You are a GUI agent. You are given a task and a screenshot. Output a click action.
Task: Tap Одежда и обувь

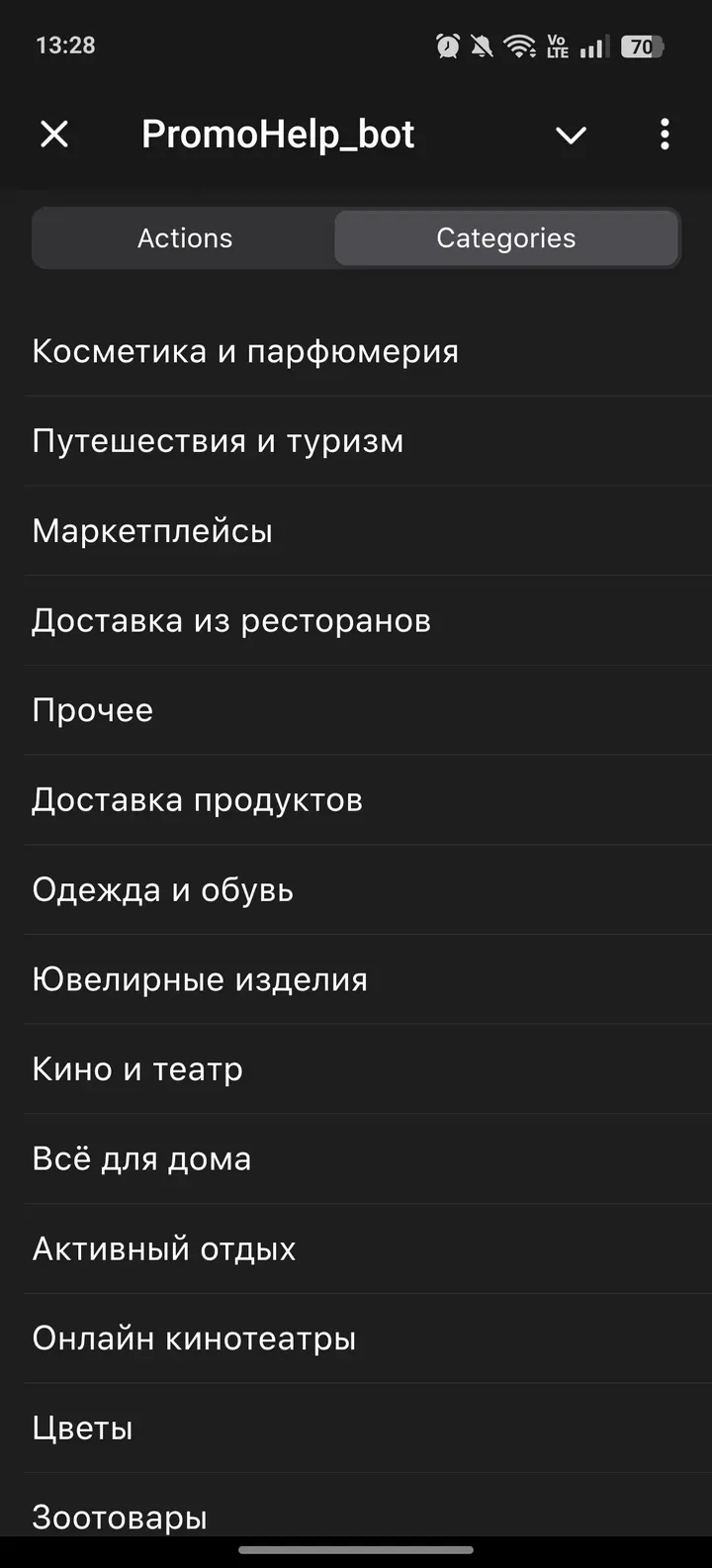162,889
